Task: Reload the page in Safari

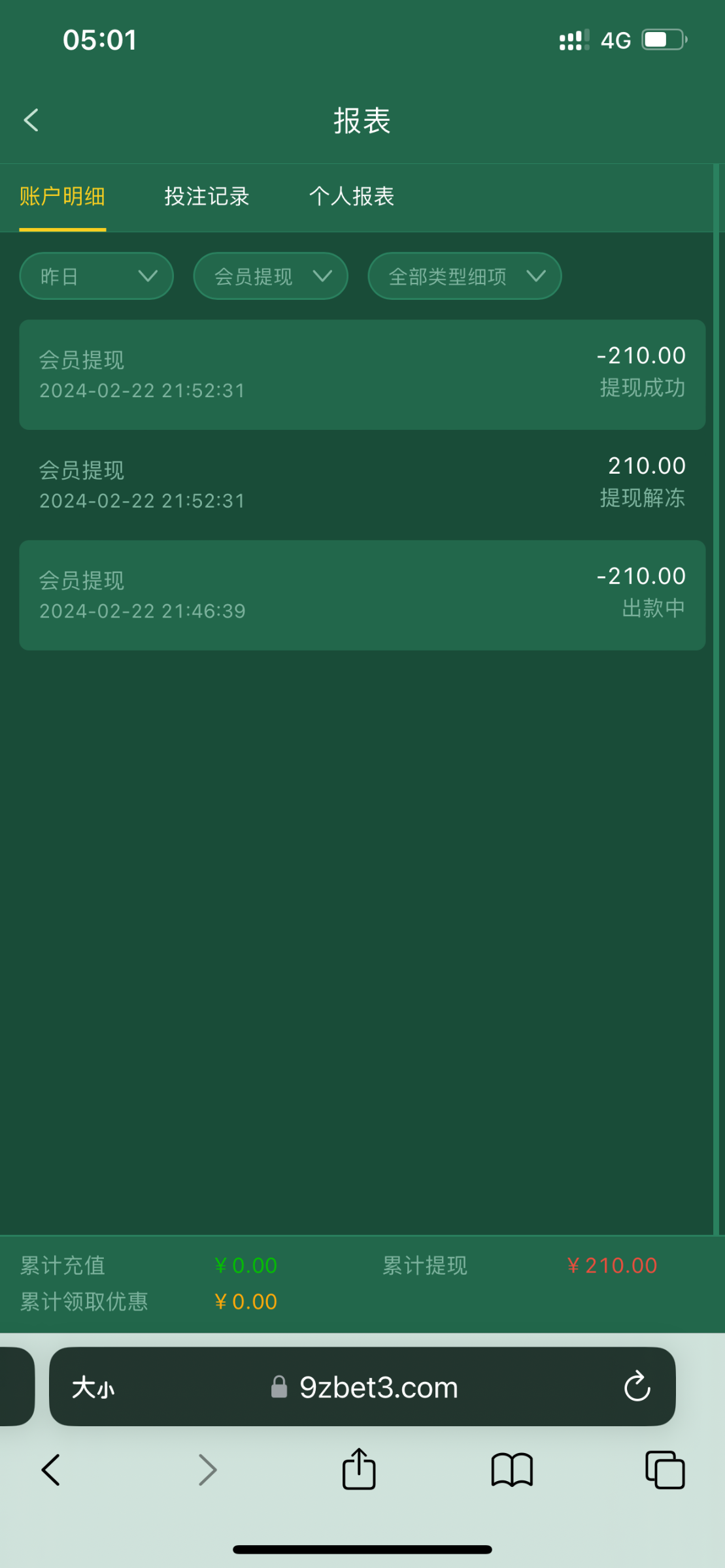Action: [637, 1386]
